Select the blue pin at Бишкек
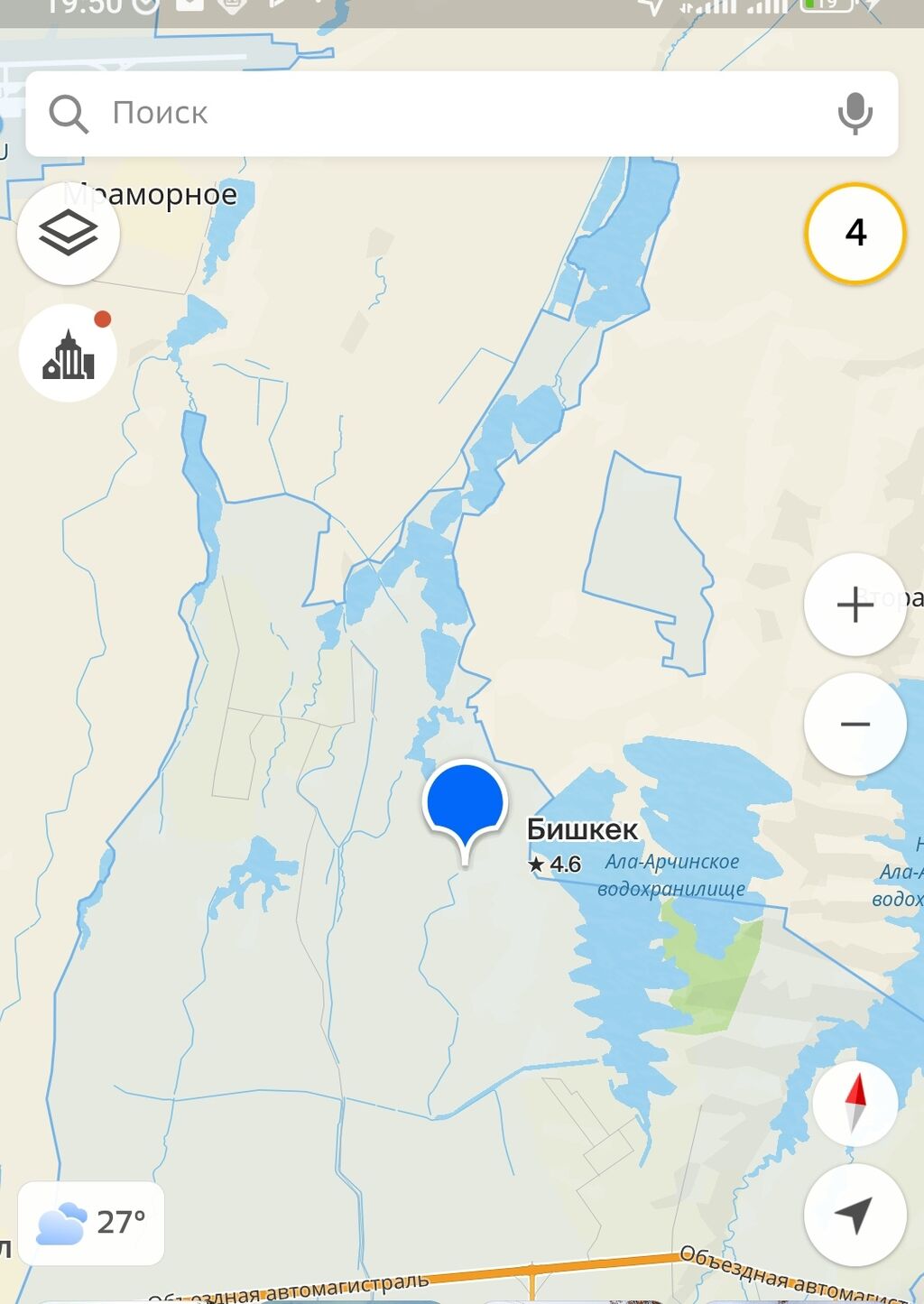924x1304 pixels. click(x=465, y=803)
